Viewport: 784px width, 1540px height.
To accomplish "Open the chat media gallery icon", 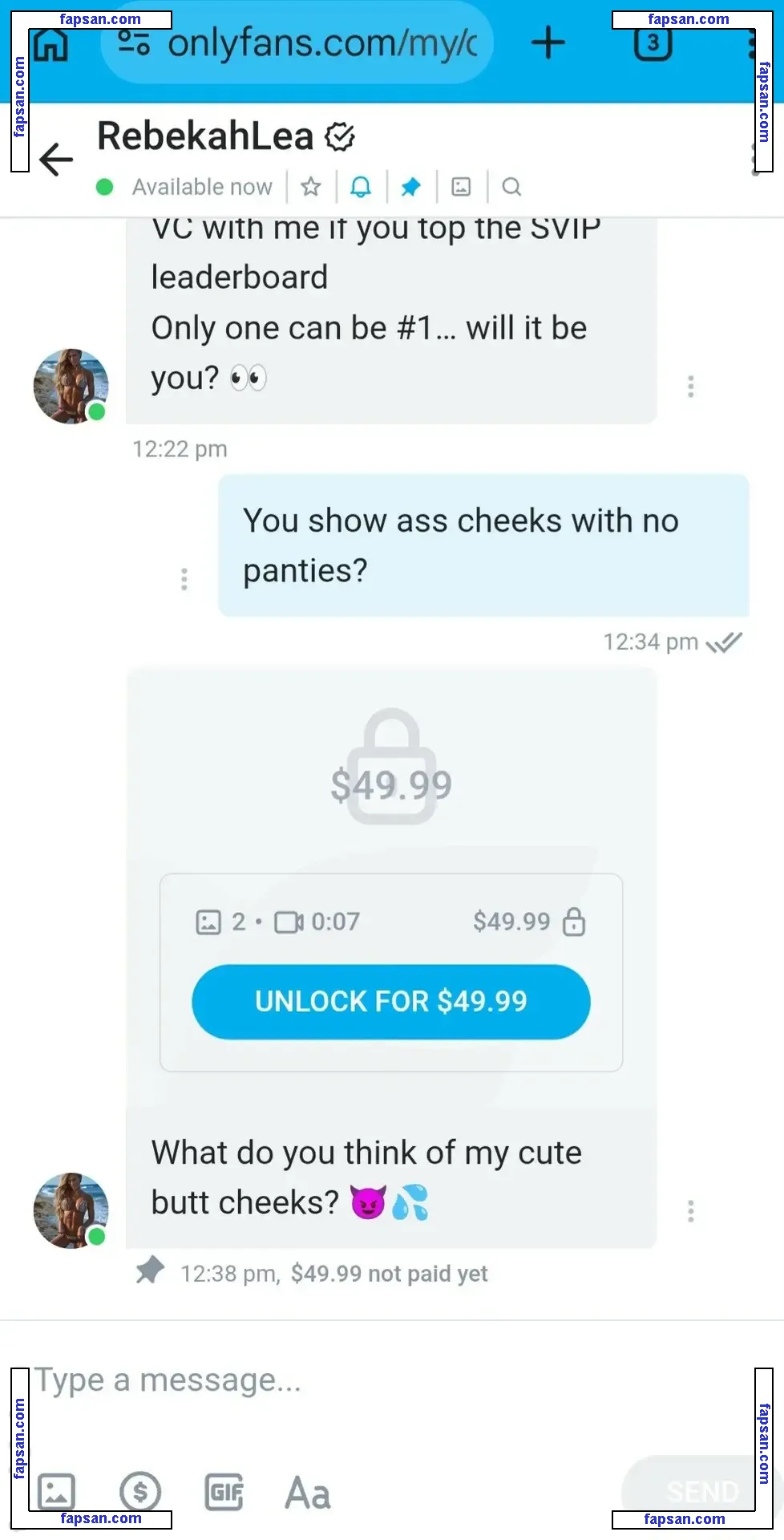I will (x=461, y=187).
